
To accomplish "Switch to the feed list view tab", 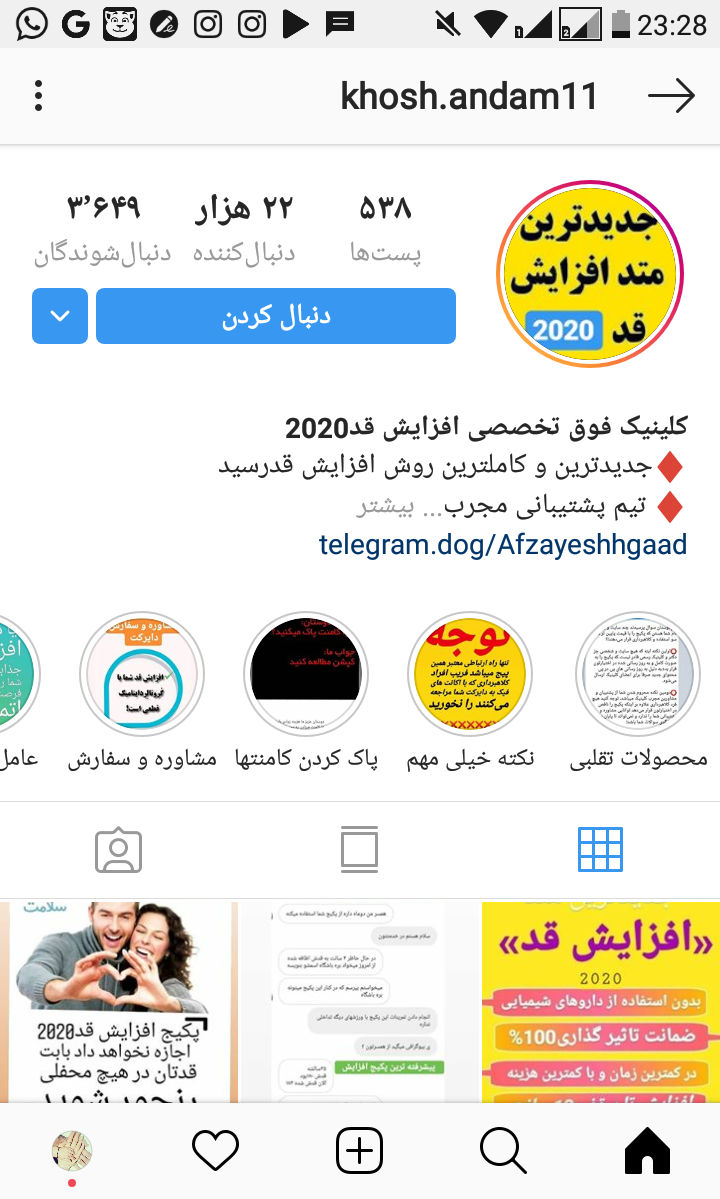I will [359, 851].
